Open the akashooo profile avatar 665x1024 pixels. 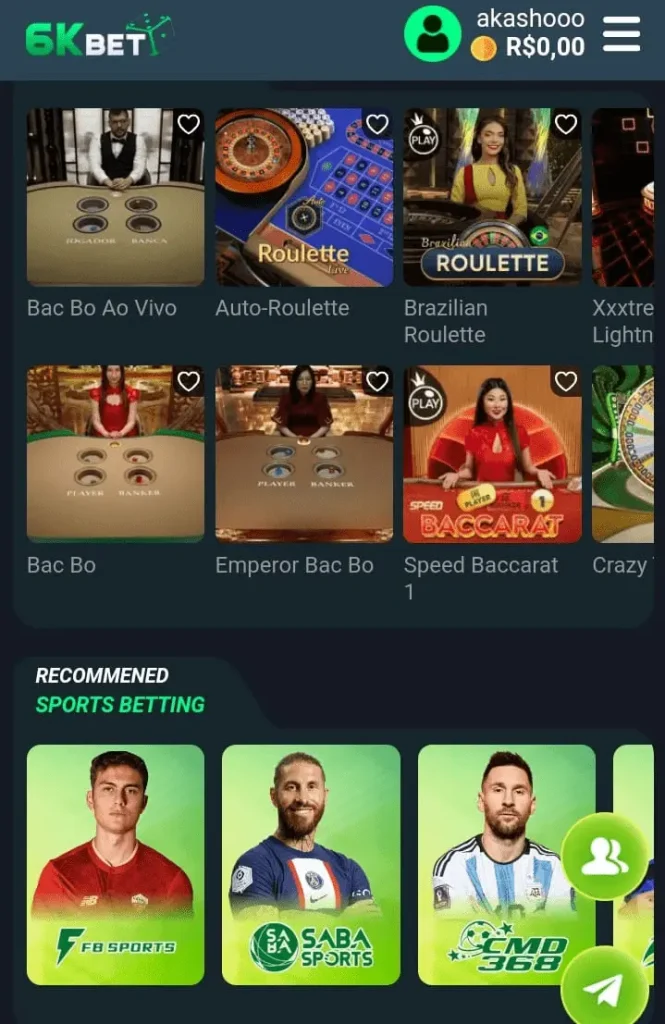432,34
